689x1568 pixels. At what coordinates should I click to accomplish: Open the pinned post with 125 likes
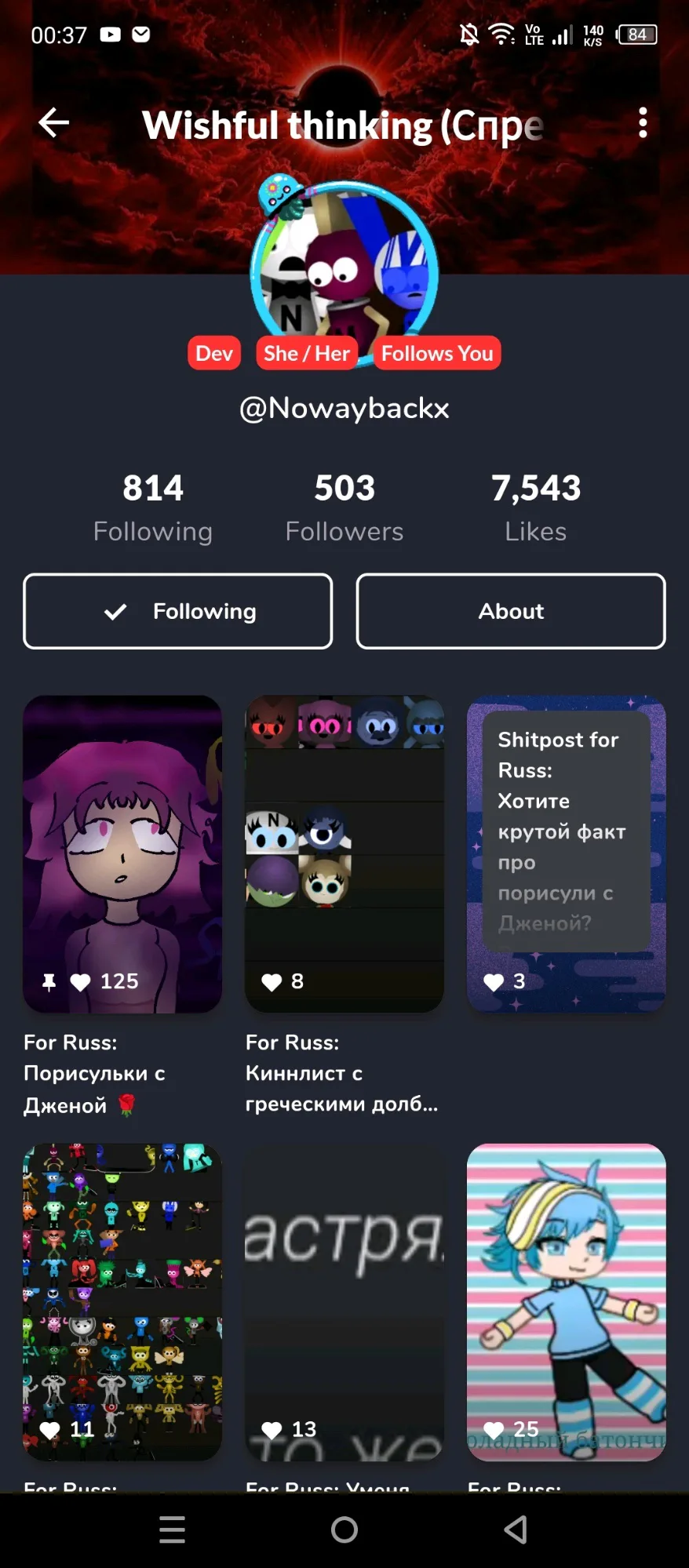(x=122, y=853)
